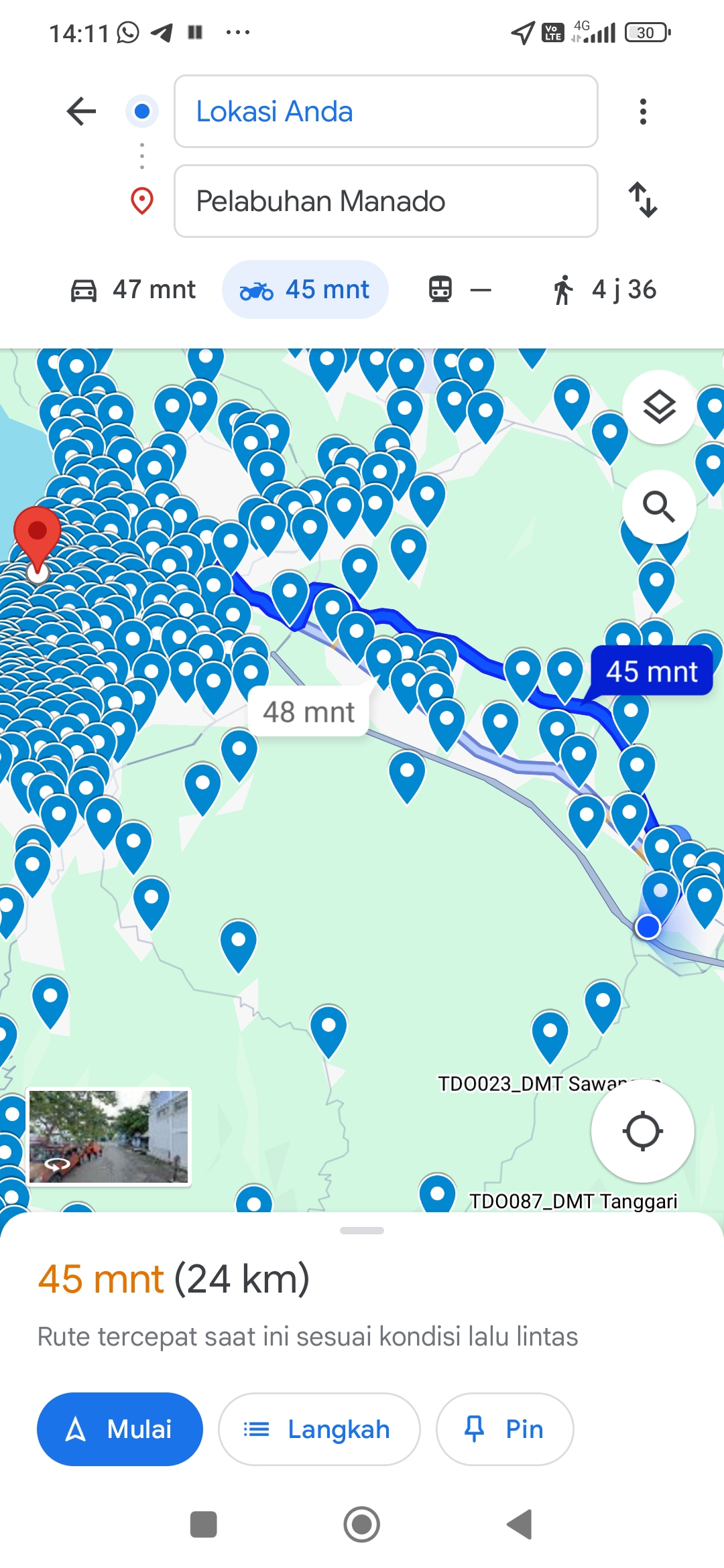Viewport: 724px width, 1568px height.
Task: Expand the route details sheet handle
Action: 362,1230
